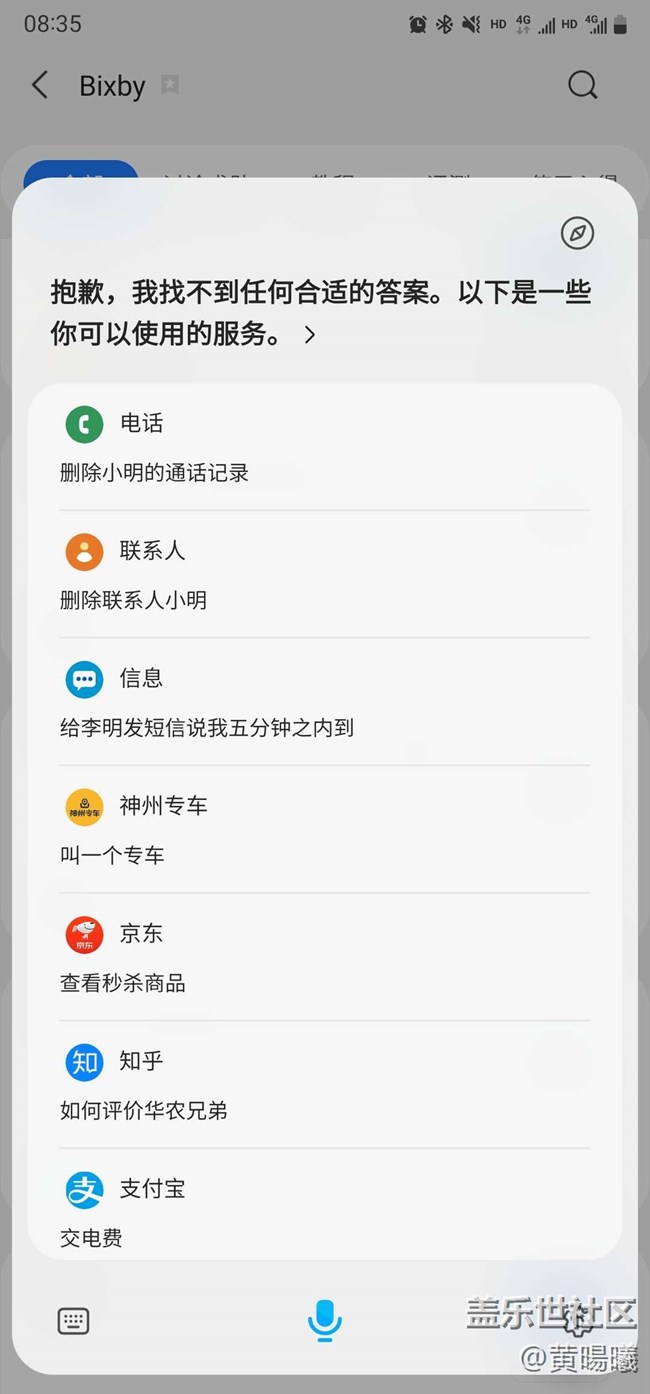This screenshot has width=650, height=1394.
Task: Tap the blue microphone button
Action: 324,1320
